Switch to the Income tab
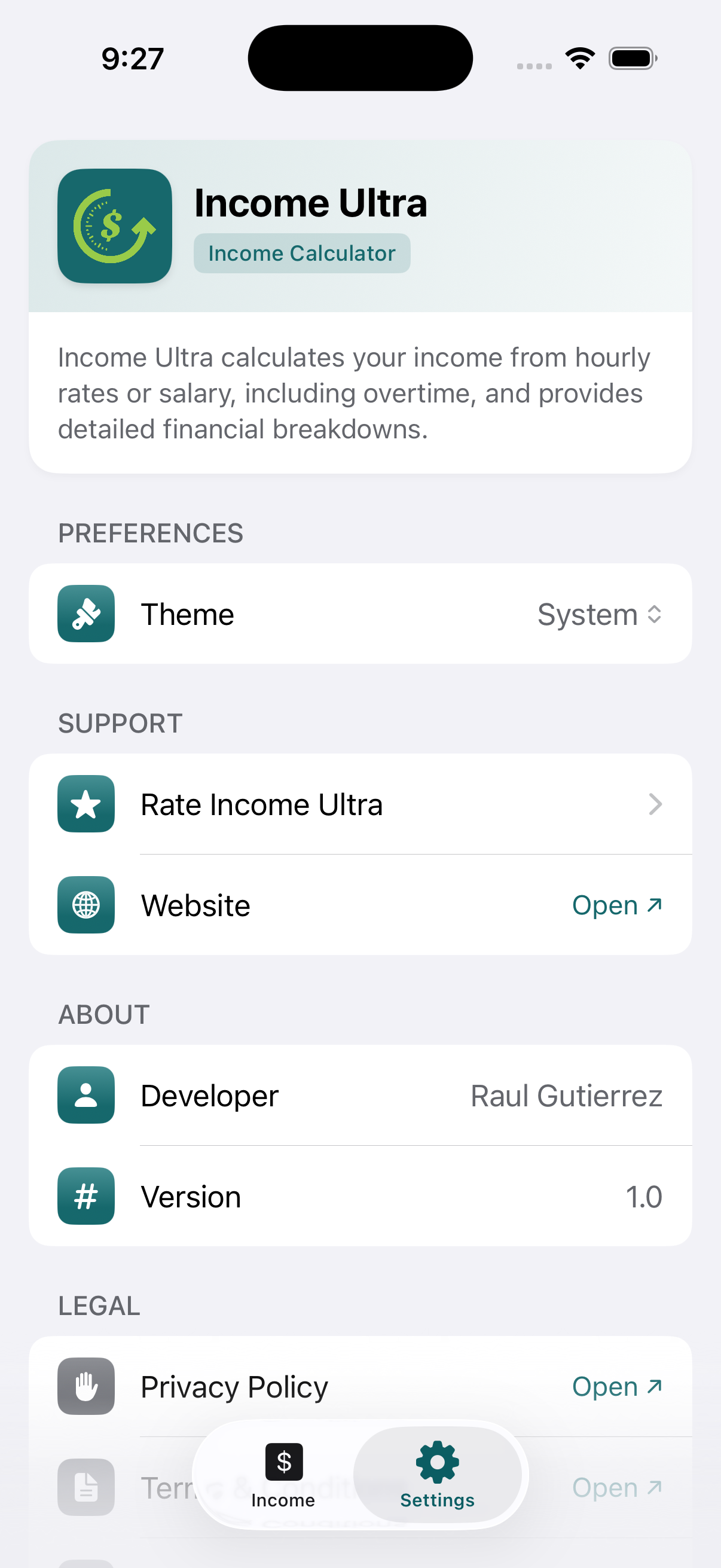Screen dimensions: 721x1568 coord(283,1474)
